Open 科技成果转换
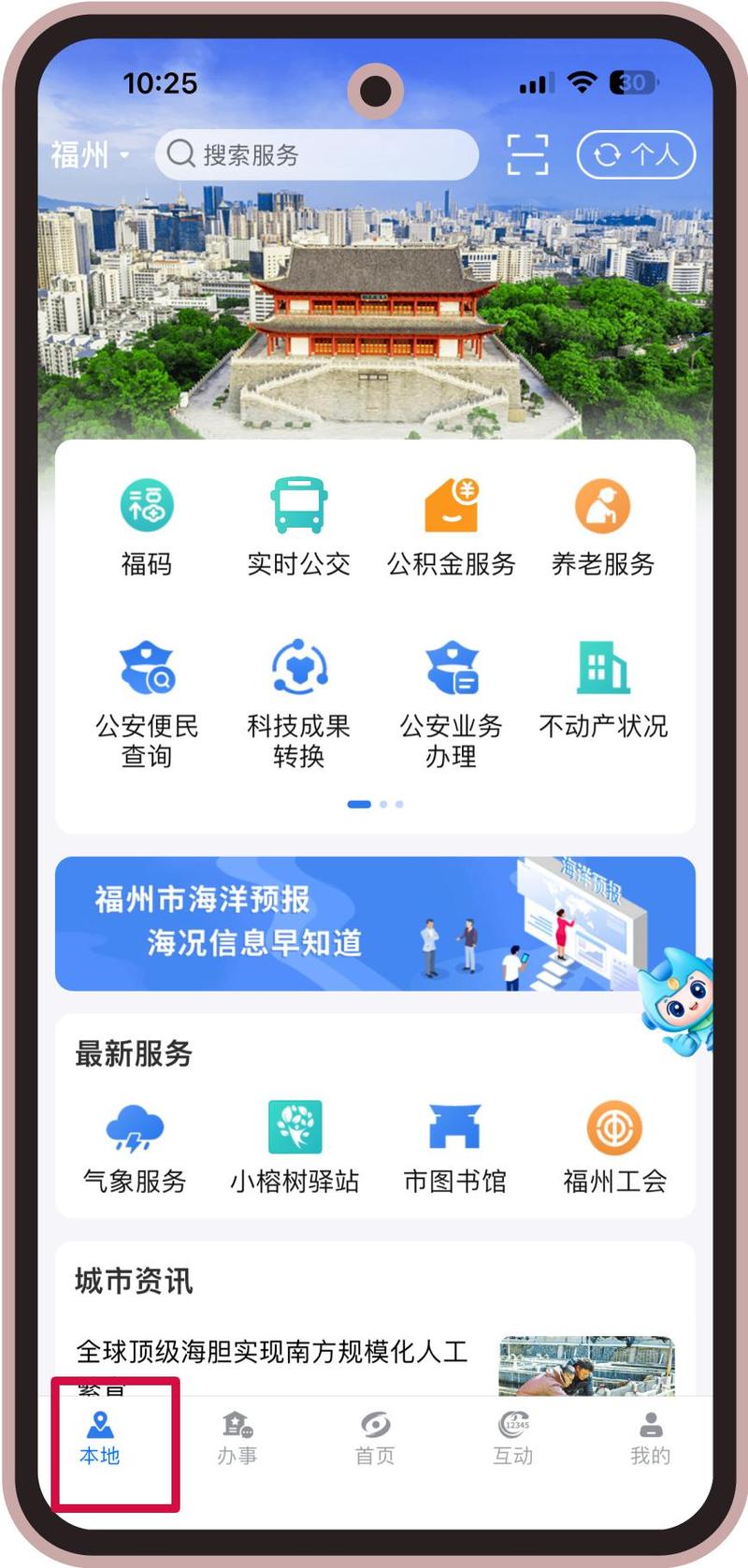The image size is (748, 1568). pyautogui.click(x=298, y=704)
